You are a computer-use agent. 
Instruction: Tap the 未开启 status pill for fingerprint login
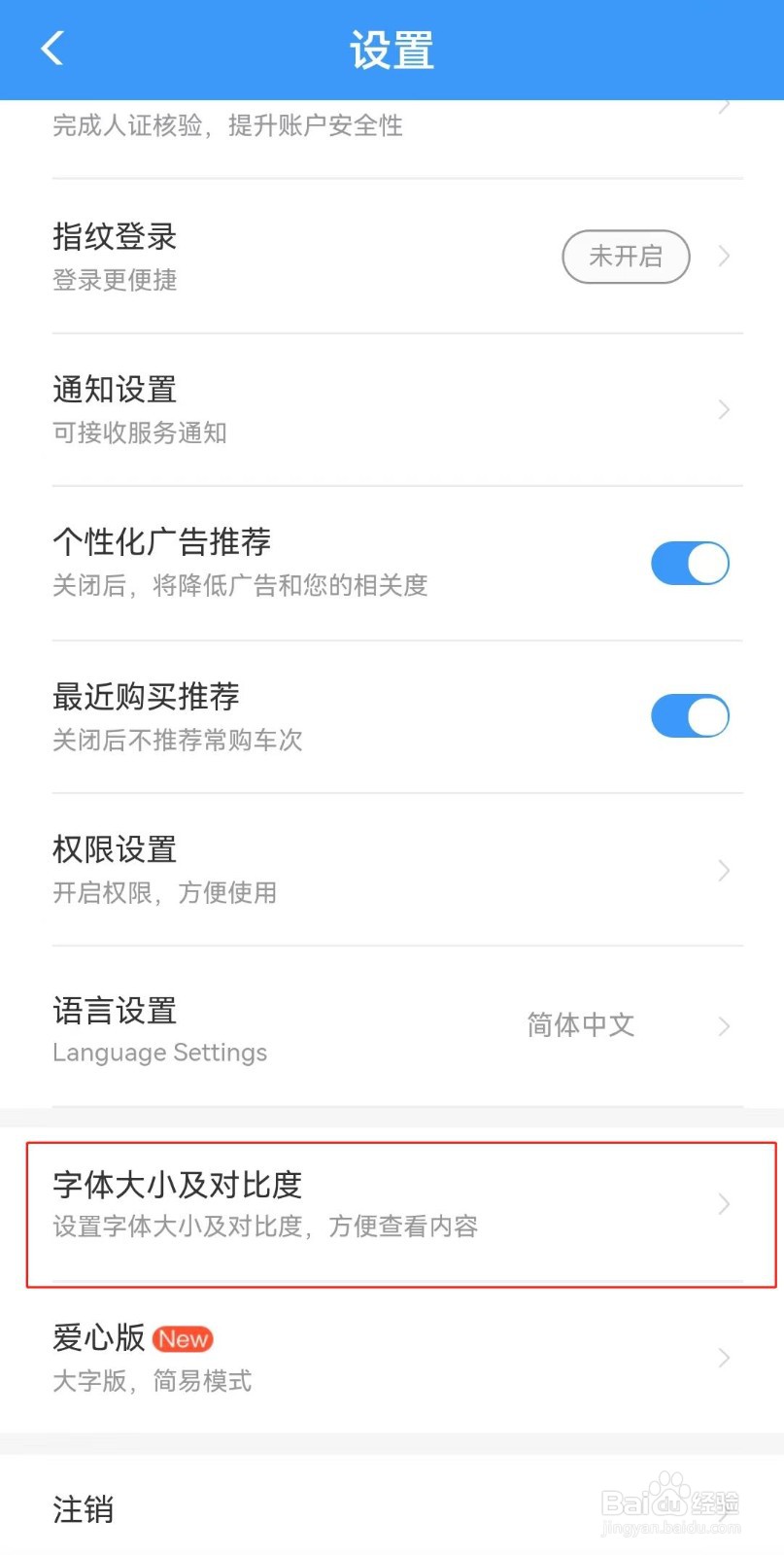626,257
